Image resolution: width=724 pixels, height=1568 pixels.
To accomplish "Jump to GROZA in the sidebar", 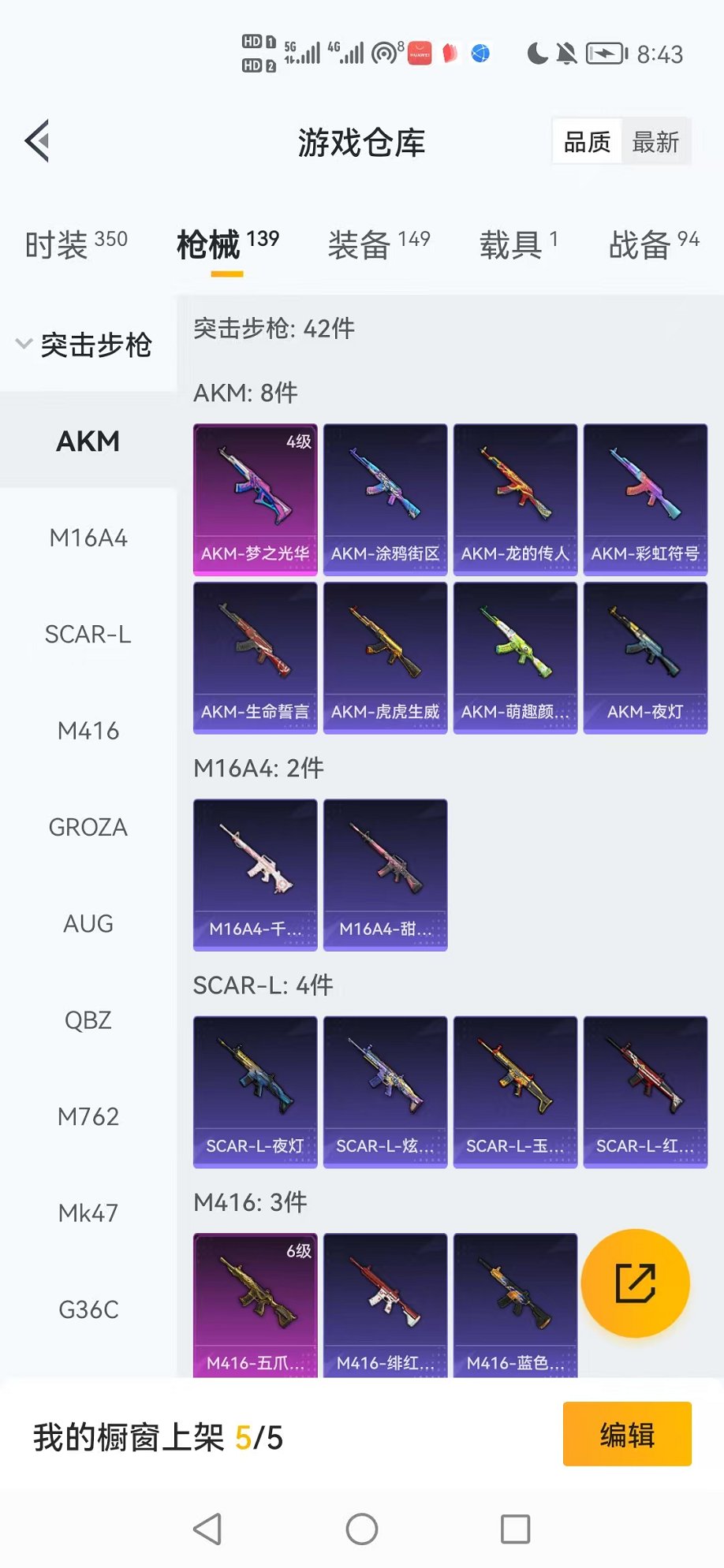I will 88,827.
